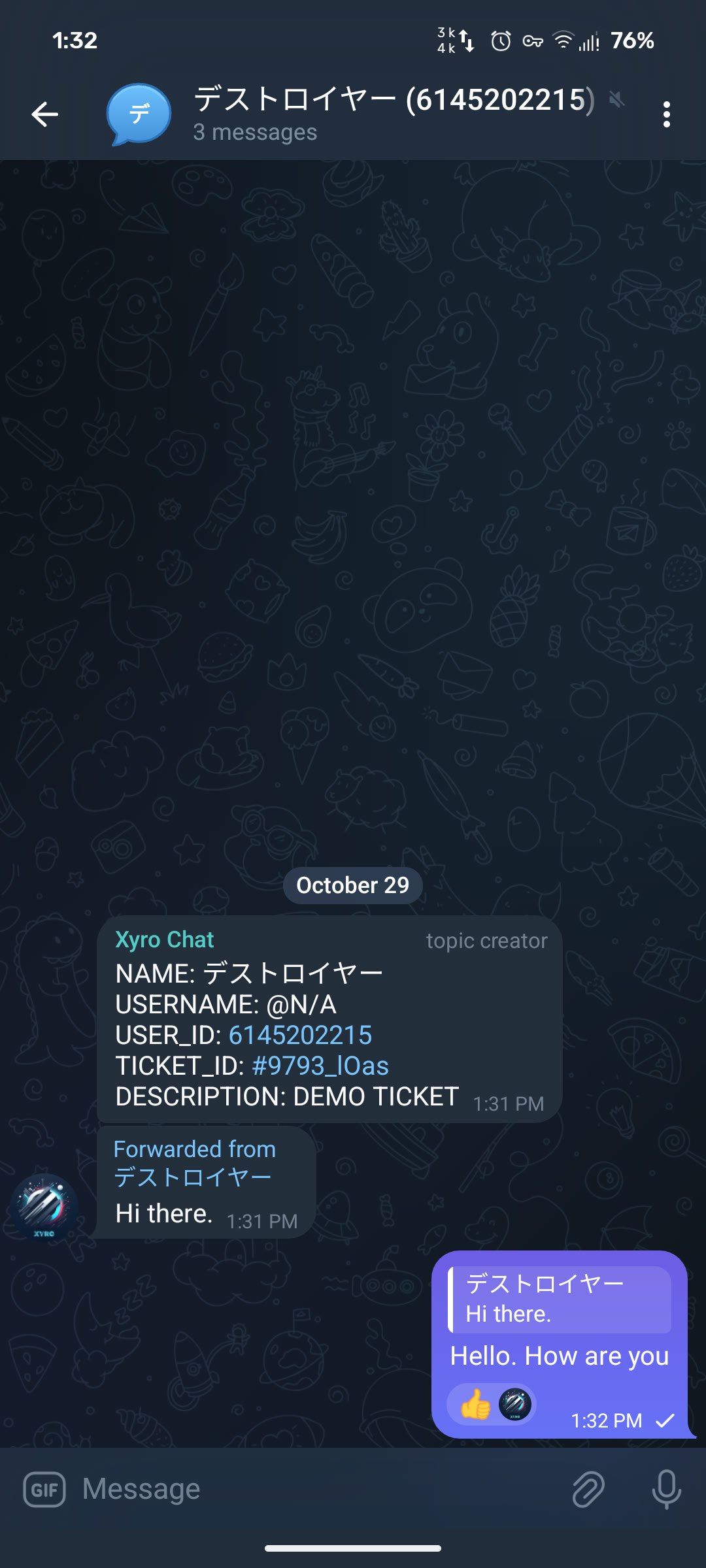Tap the October 29 date chip

coord(352,885)
